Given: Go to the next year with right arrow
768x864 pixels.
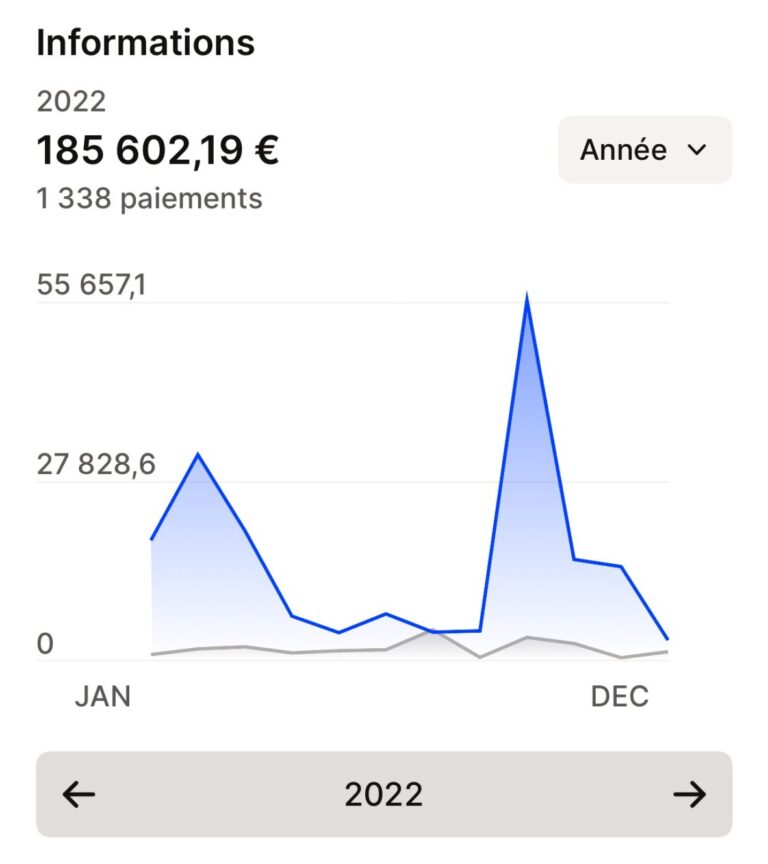Looking at the screenshot, I should (689, 795).
